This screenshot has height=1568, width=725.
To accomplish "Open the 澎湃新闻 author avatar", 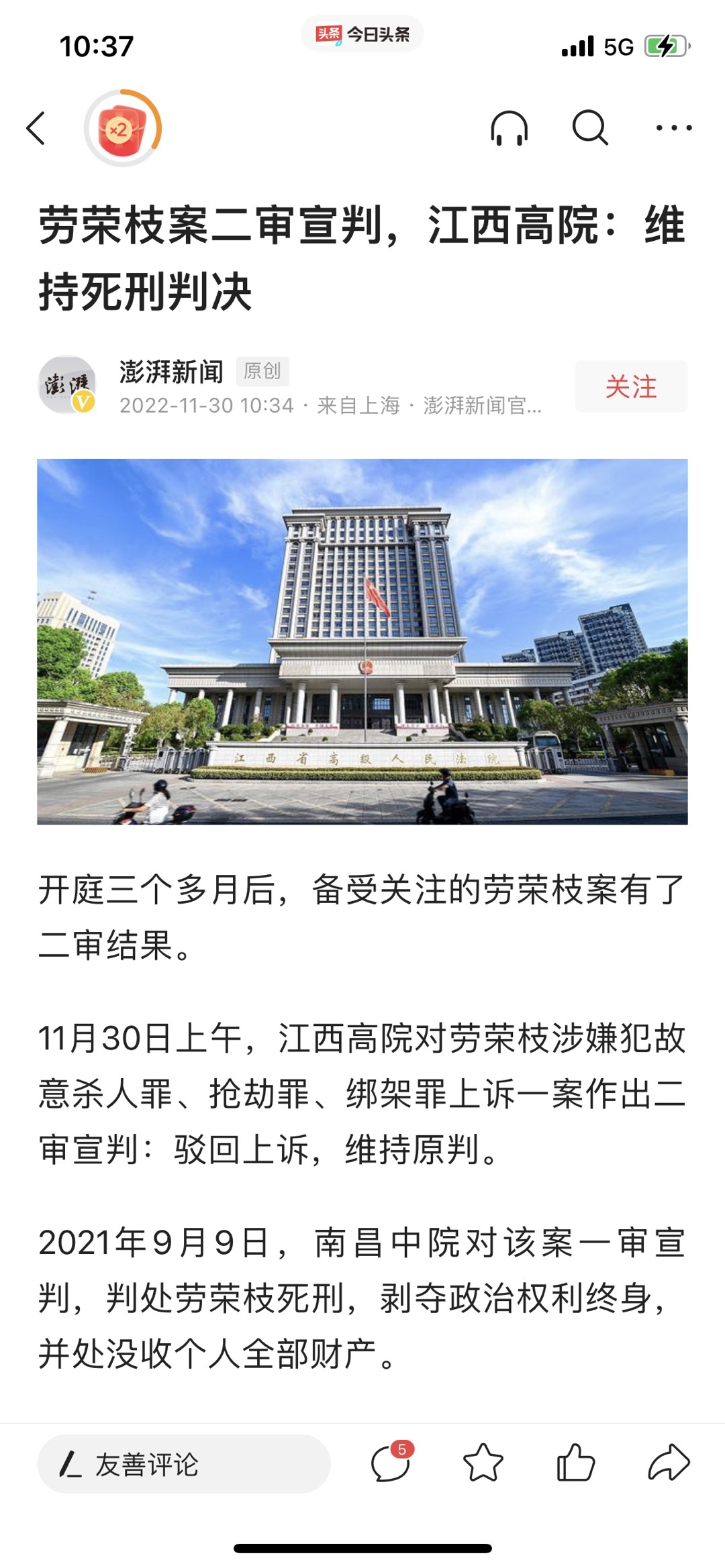I will (66, 384).
